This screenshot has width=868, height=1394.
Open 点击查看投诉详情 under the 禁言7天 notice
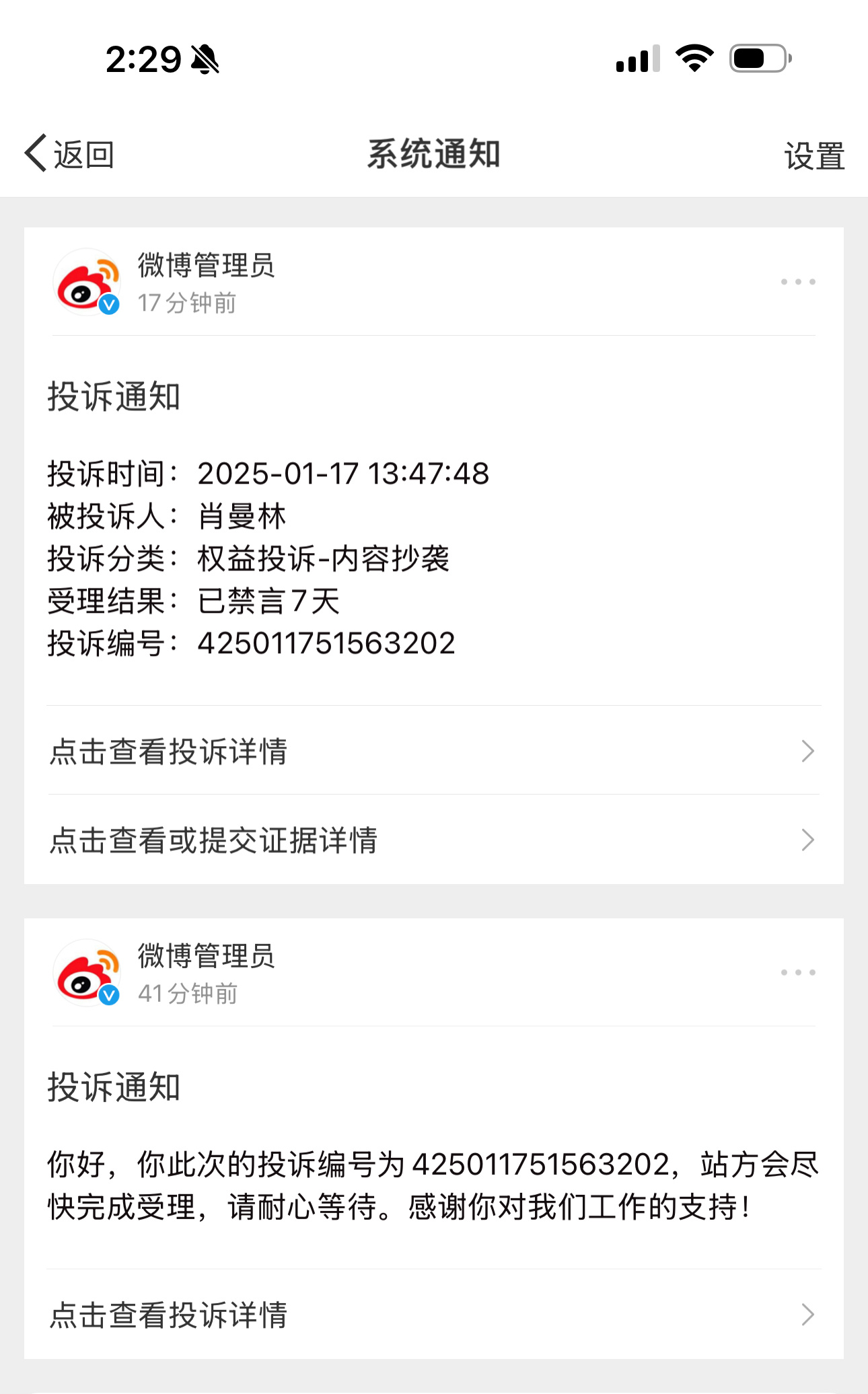tap(434, 751)
